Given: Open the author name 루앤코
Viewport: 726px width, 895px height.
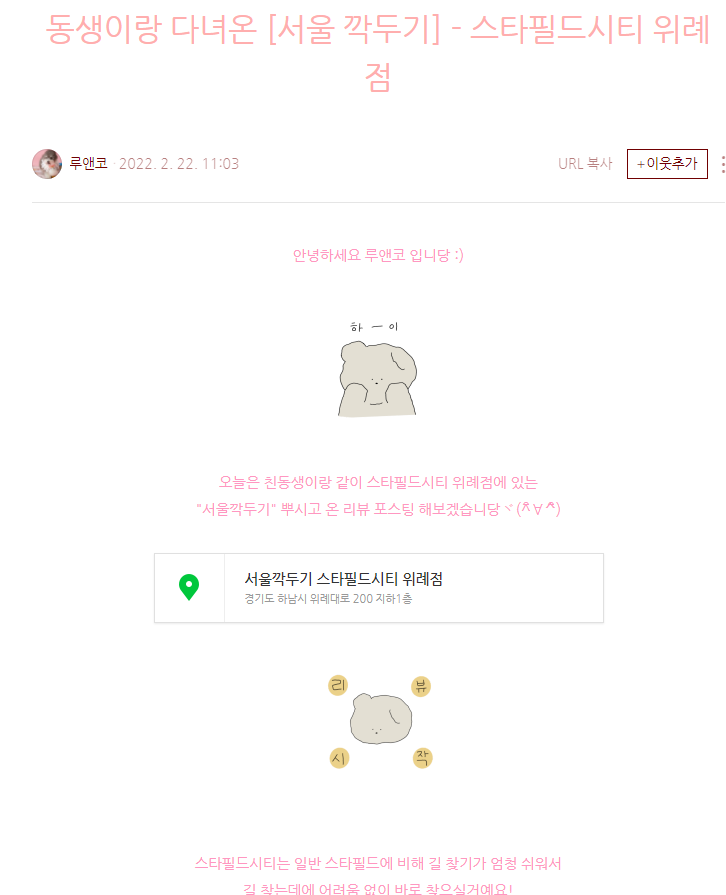Looking at the screenshot, I should [88, 164].
